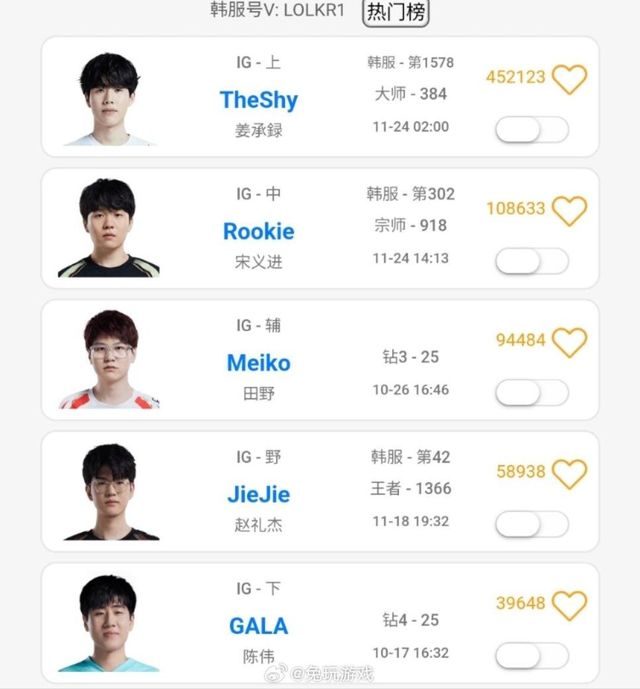Screen dimensions: 640x689
Task: Open the 热门榜 popular ranking
Action: 394,12
